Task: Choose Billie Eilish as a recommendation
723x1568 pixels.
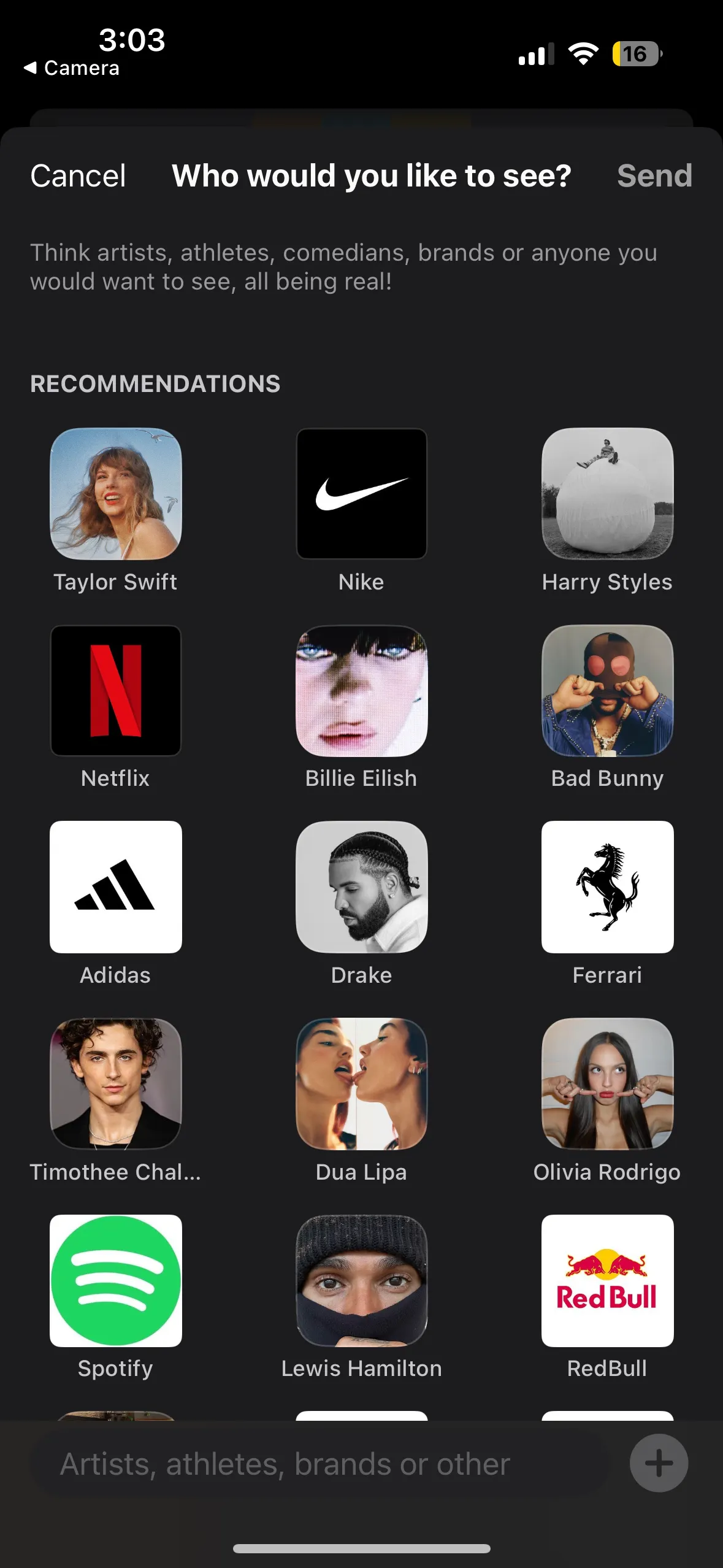Action: [361, 691]
